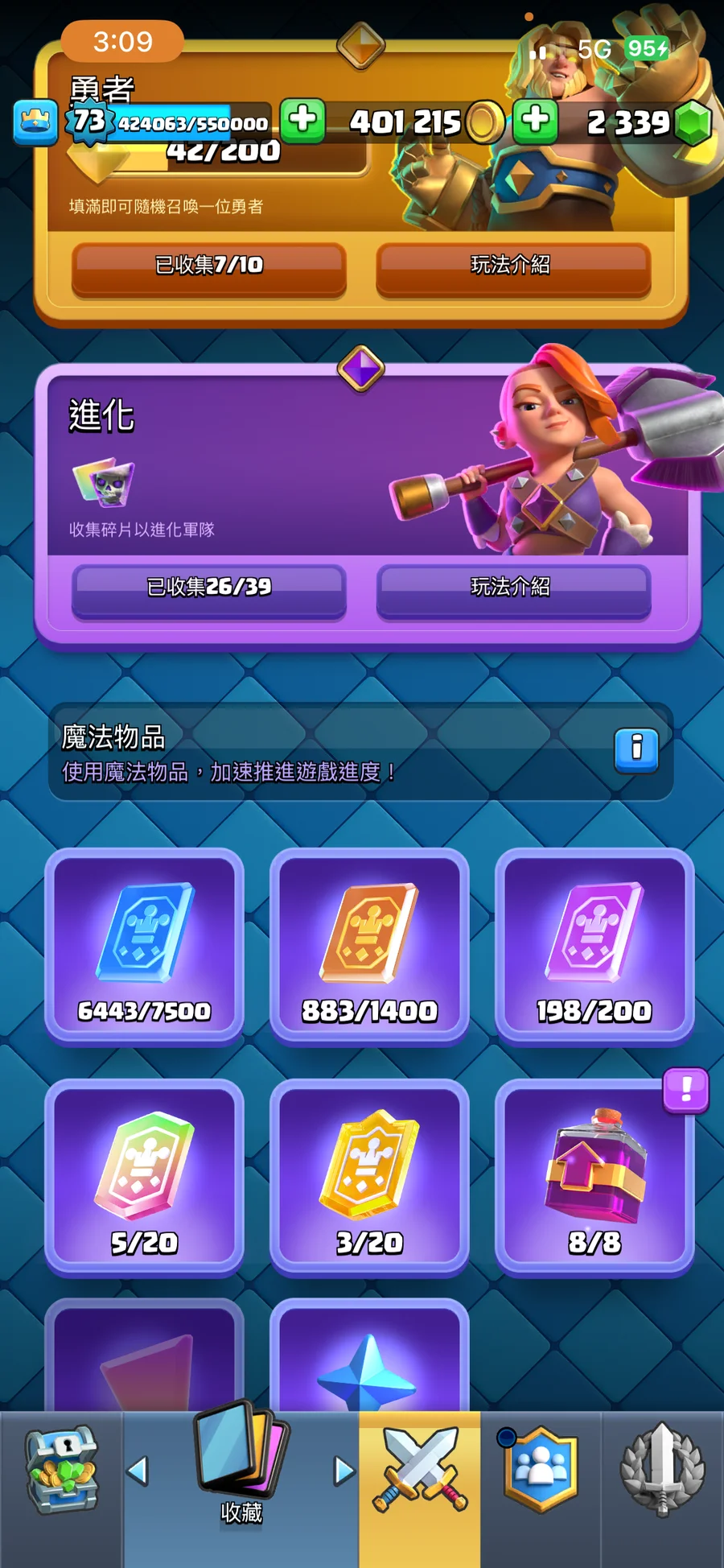724x1568 pixels.
Task: Open the magic potion item 8/8
Action: [594, 1177]
